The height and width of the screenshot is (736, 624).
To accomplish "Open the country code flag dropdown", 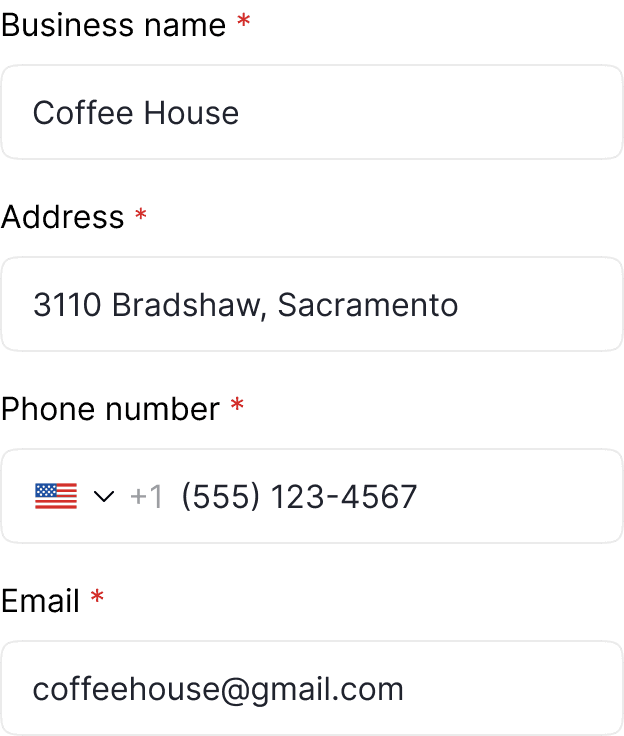I will pos(75,496).
